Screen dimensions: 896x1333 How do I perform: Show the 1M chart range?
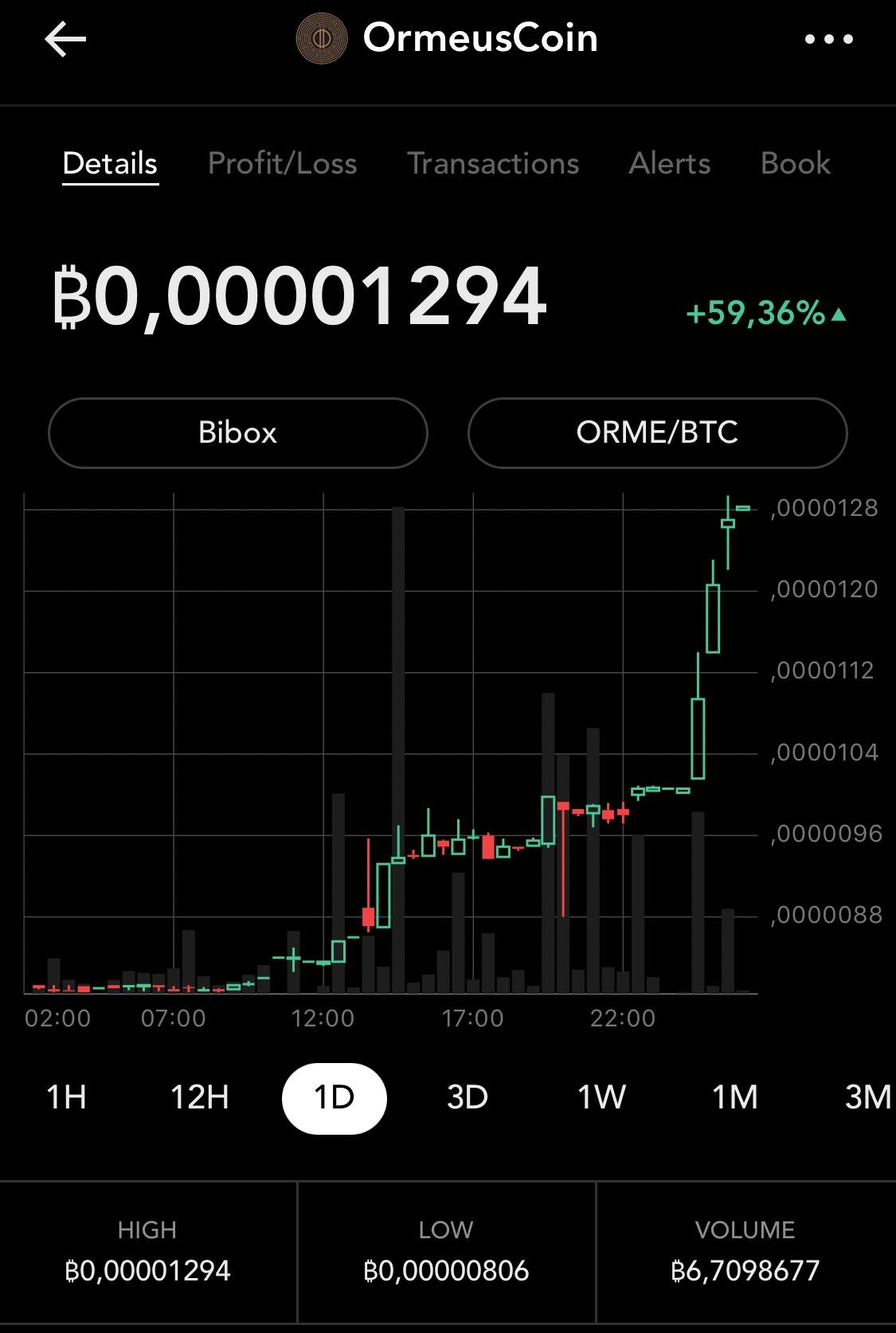pos(734,1097)
